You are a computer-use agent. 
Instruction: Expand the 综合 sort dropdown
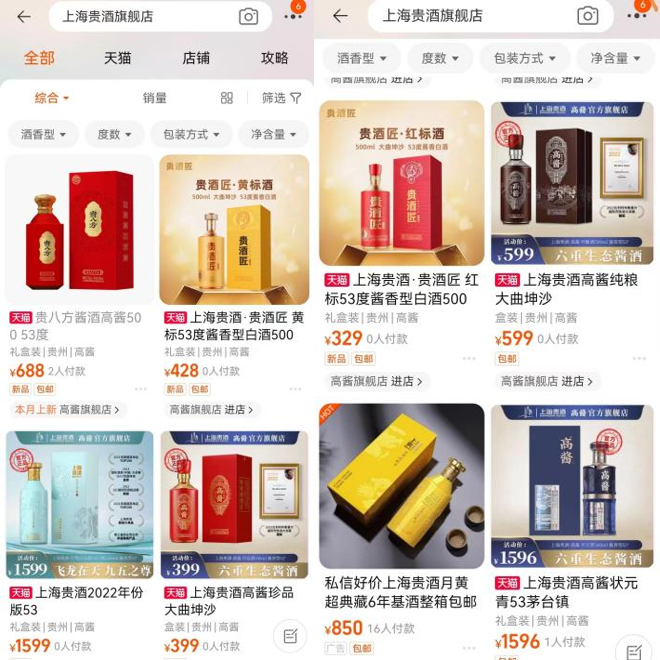[52, 98]
